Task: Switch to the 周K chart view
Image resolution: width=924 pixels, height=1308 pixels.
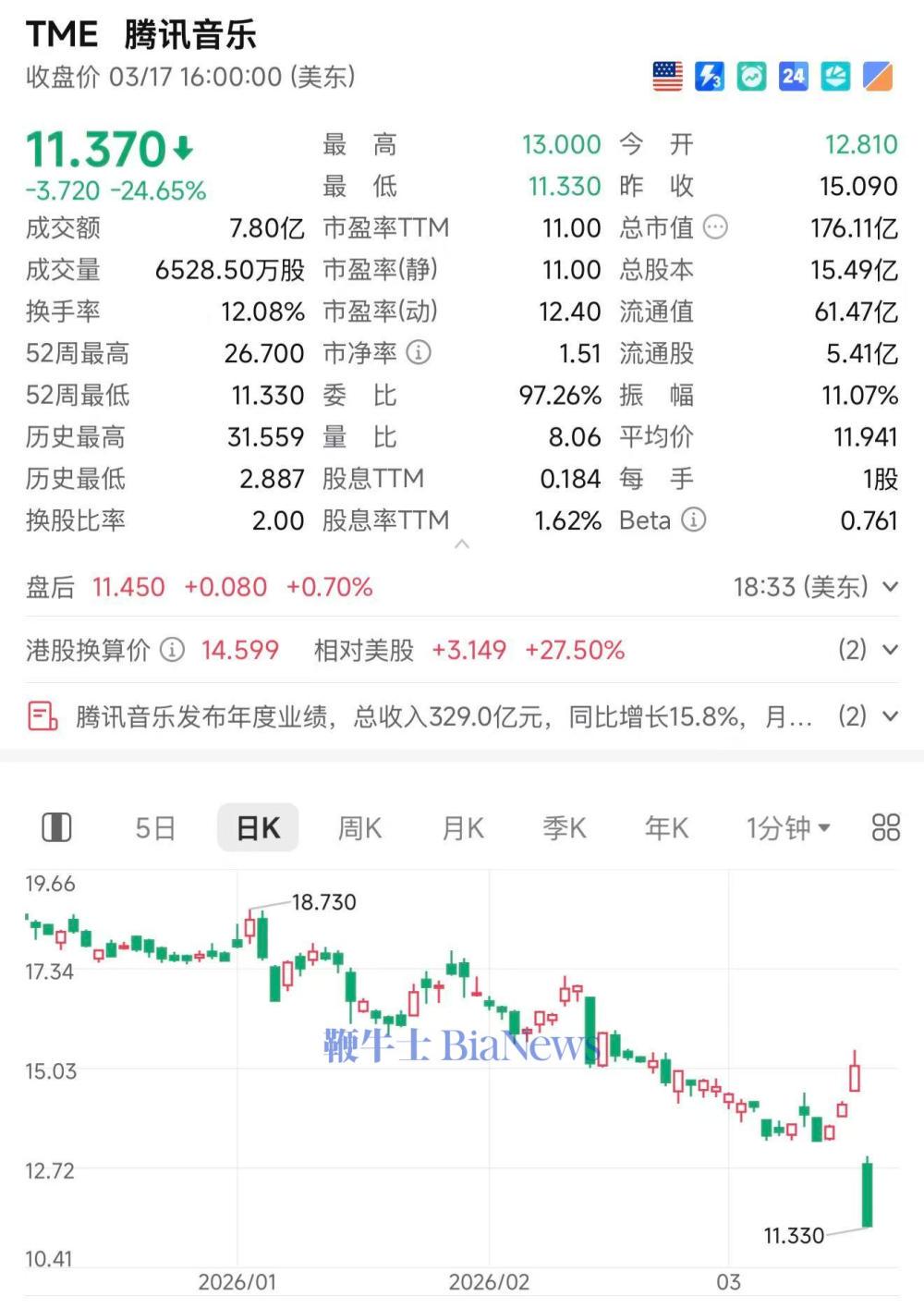Action: 359,827
